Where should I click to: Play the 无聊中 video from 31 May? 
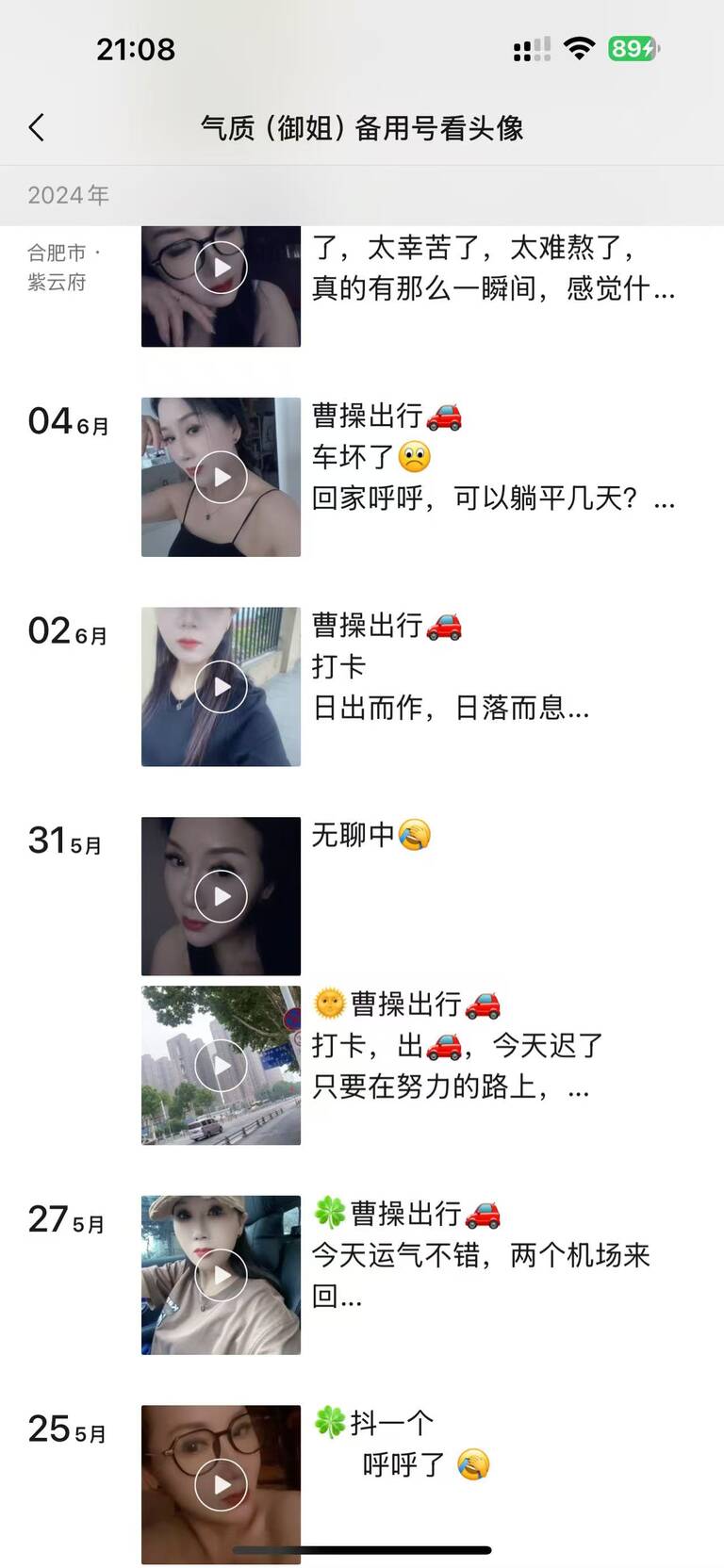221,896
